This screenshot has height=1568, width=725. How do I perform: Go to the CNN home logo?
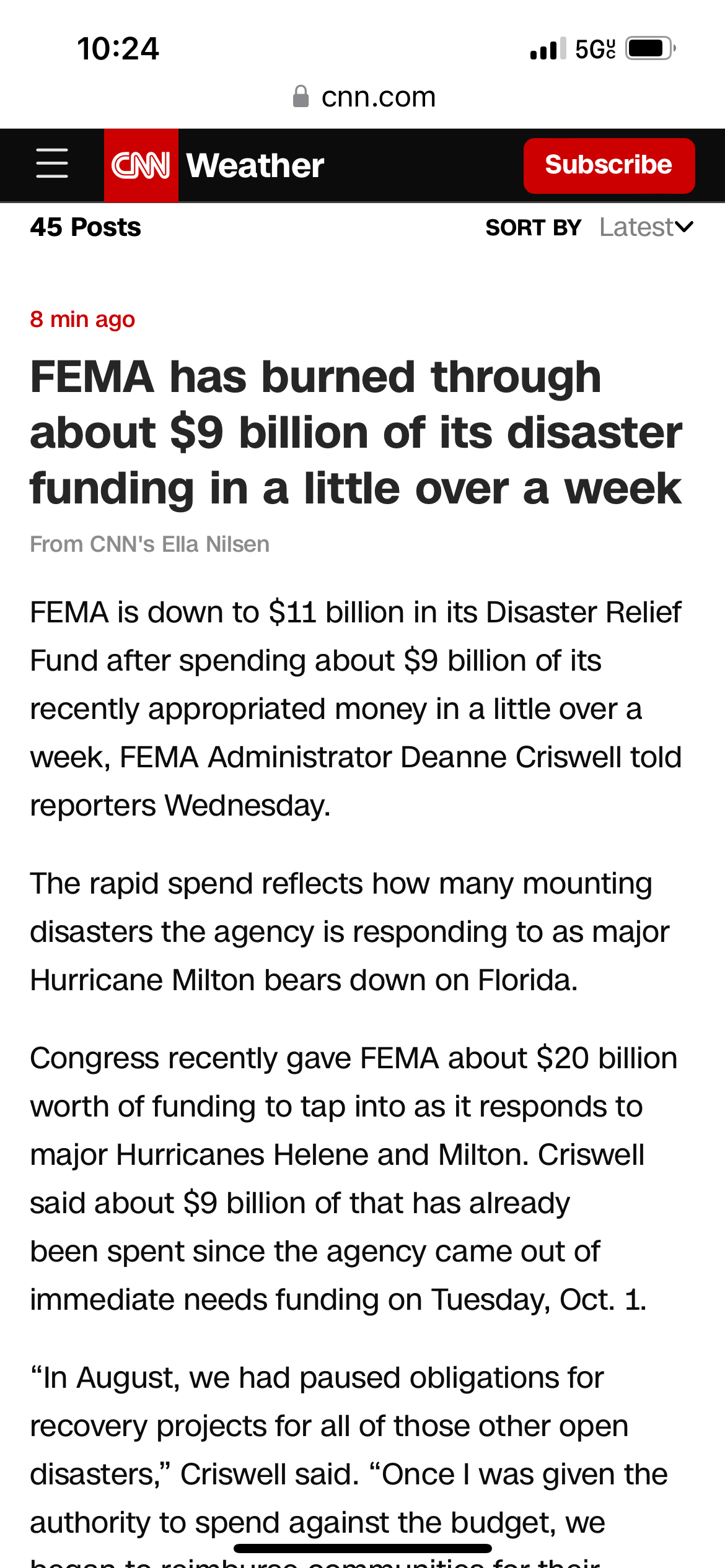(x=141, y=165)
